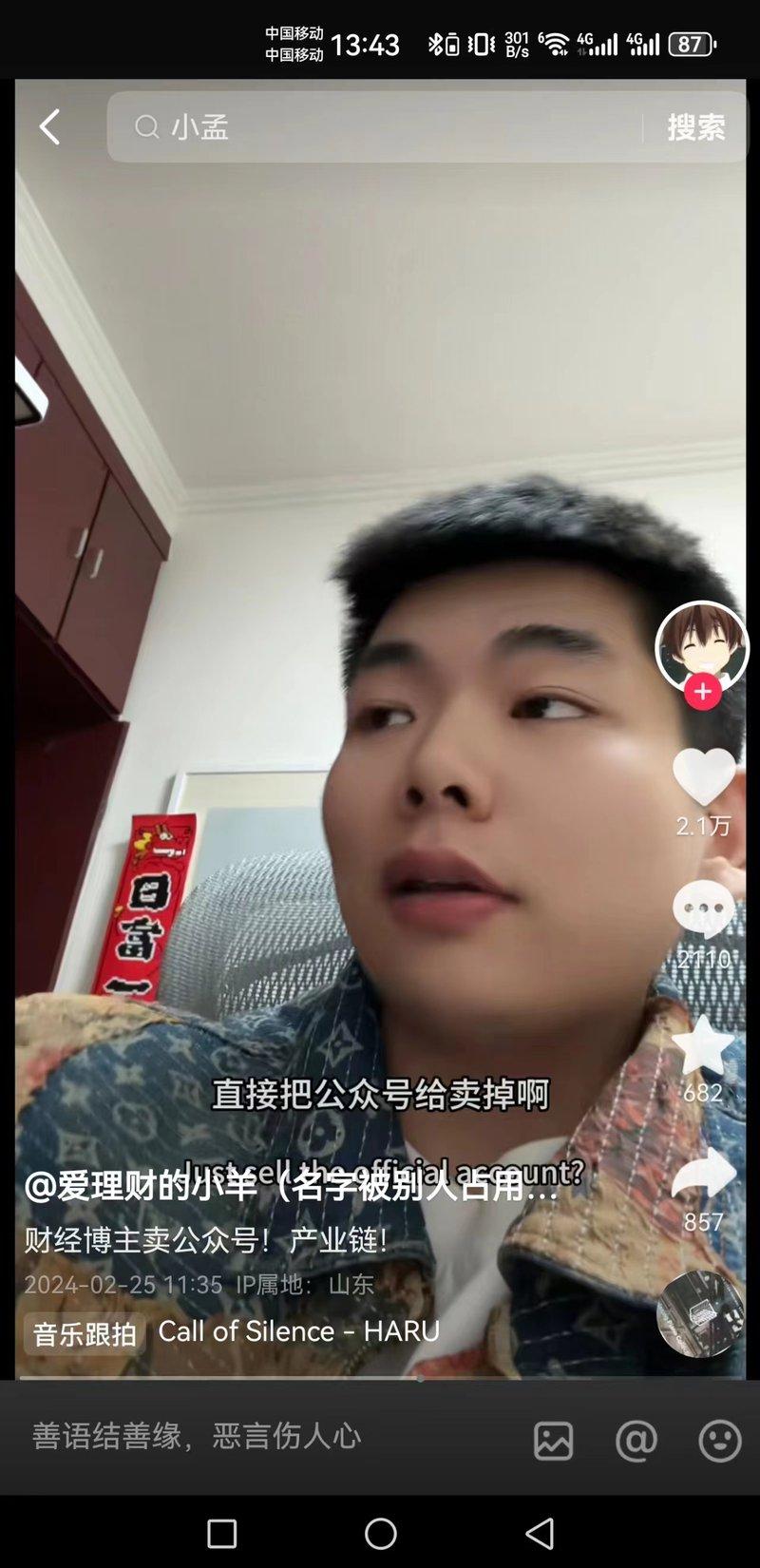
Task: Attach an image to the comment
Action: pos(553,1441)
